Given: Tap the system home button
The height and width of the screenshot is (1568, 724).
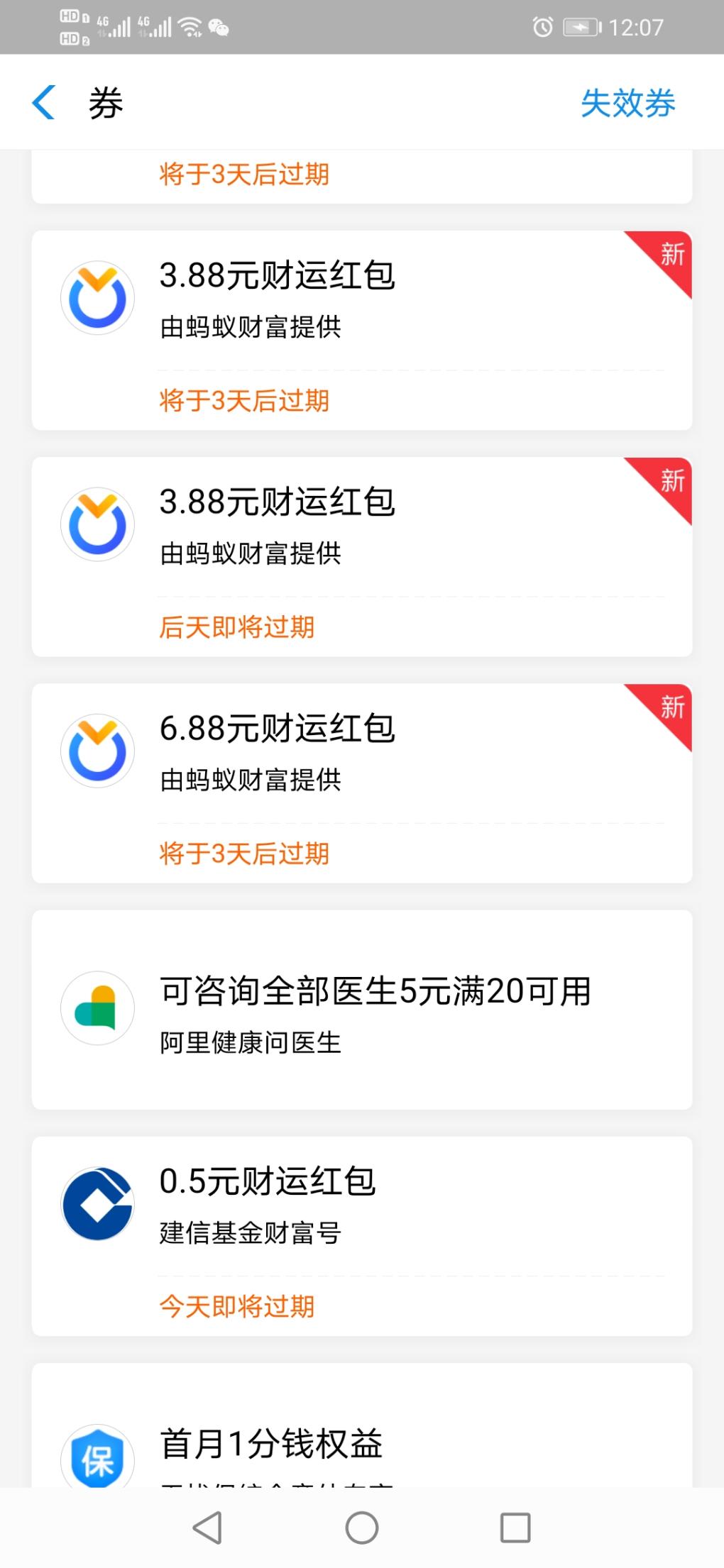Looking at the screenshot, I should 362,1528.
